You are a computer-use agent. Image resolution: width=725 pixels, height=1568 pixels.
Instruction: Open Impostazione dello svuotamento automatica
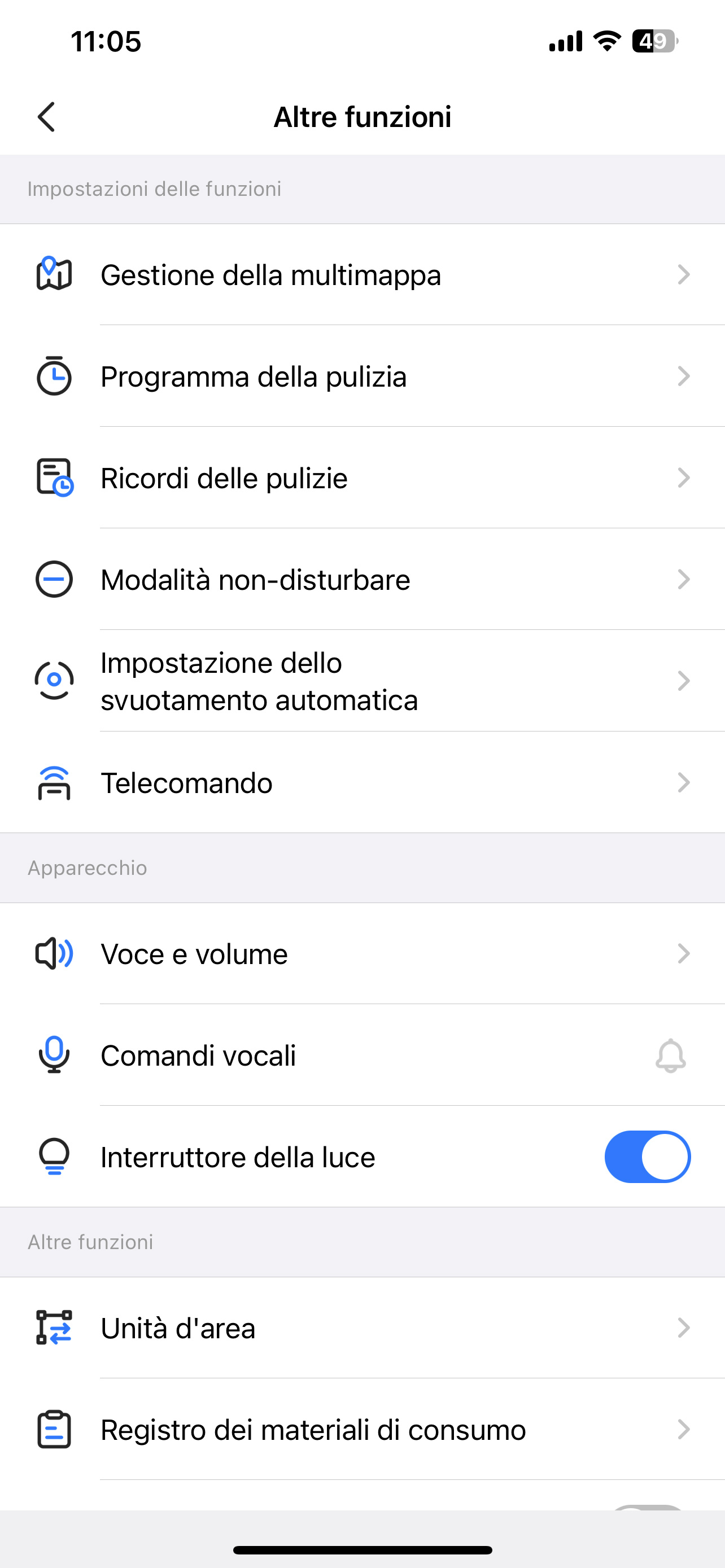(362, 681)
